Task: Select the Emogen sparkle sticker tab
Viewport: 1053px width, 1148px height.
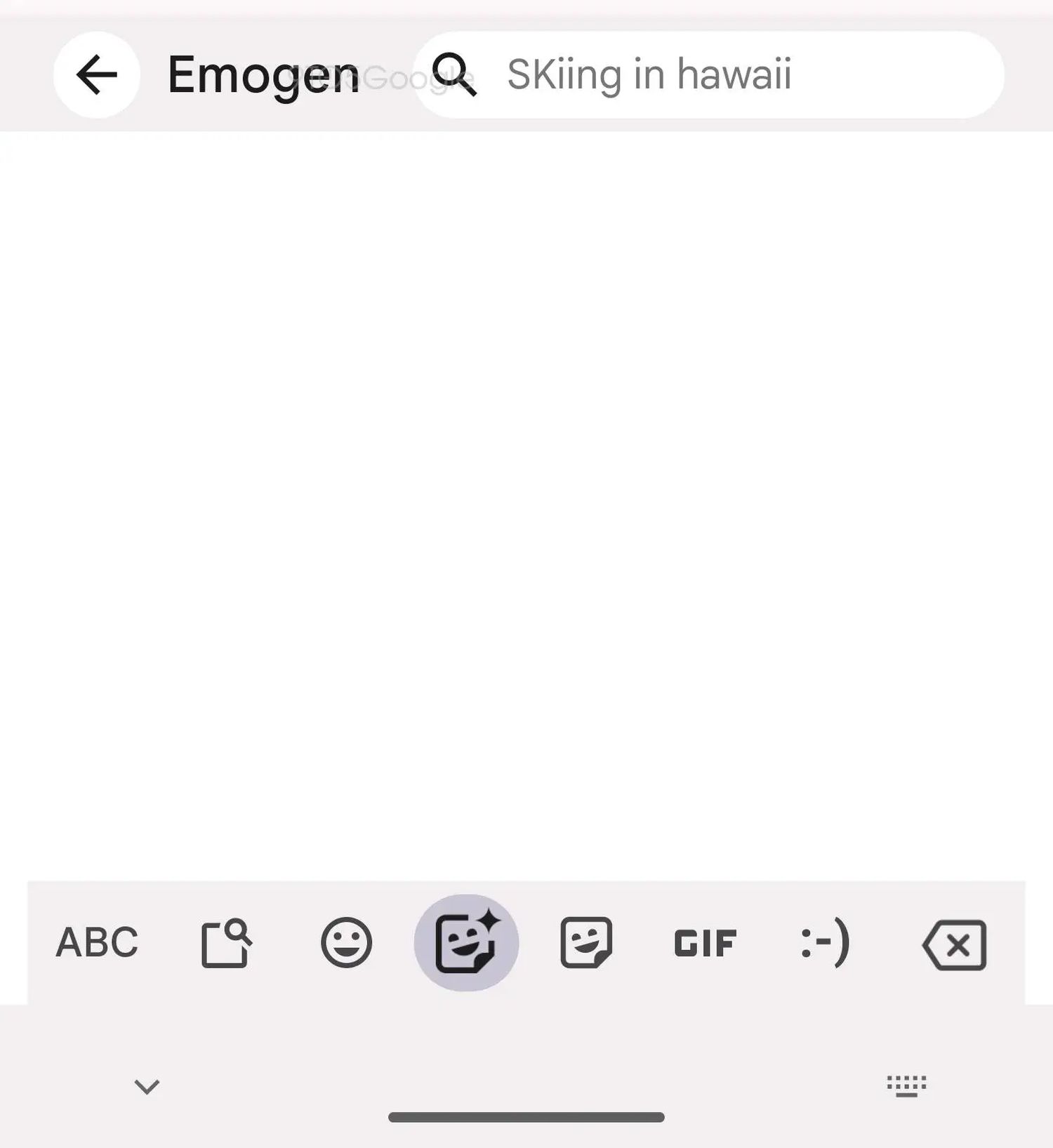Action: [x=466, y=943]
